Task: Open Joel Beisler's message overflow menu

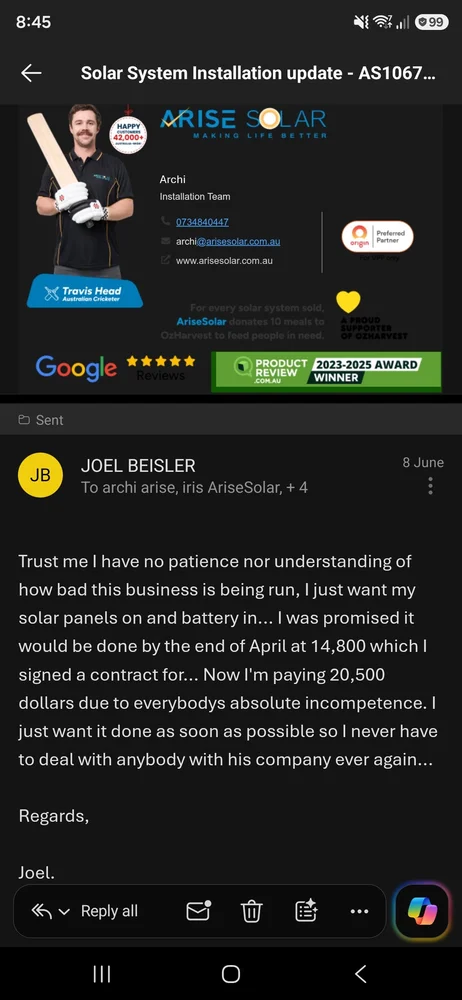Action: (431, 486)
